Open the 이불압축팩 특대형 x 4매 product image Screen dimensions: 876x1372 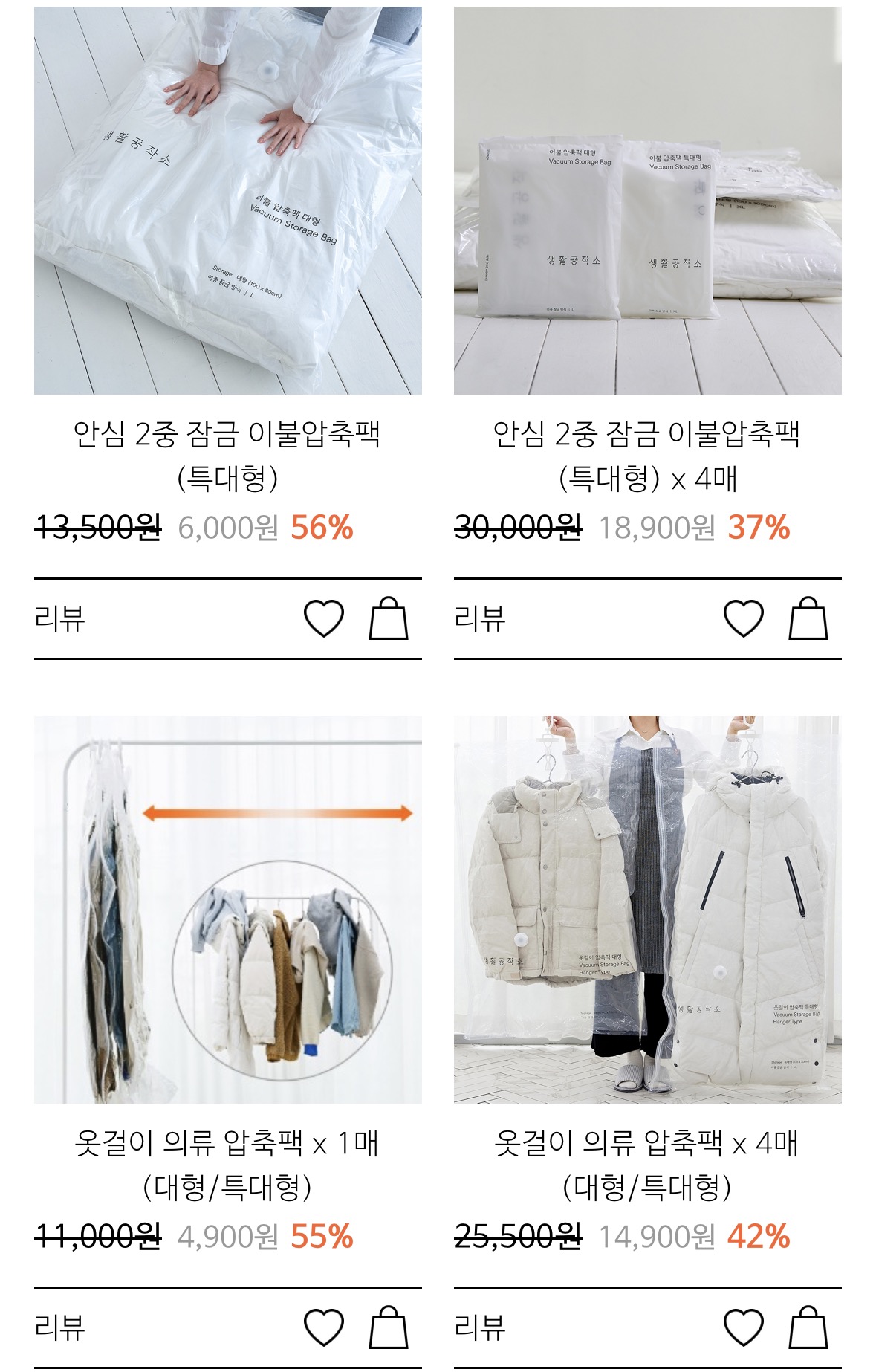click(647, 201)
